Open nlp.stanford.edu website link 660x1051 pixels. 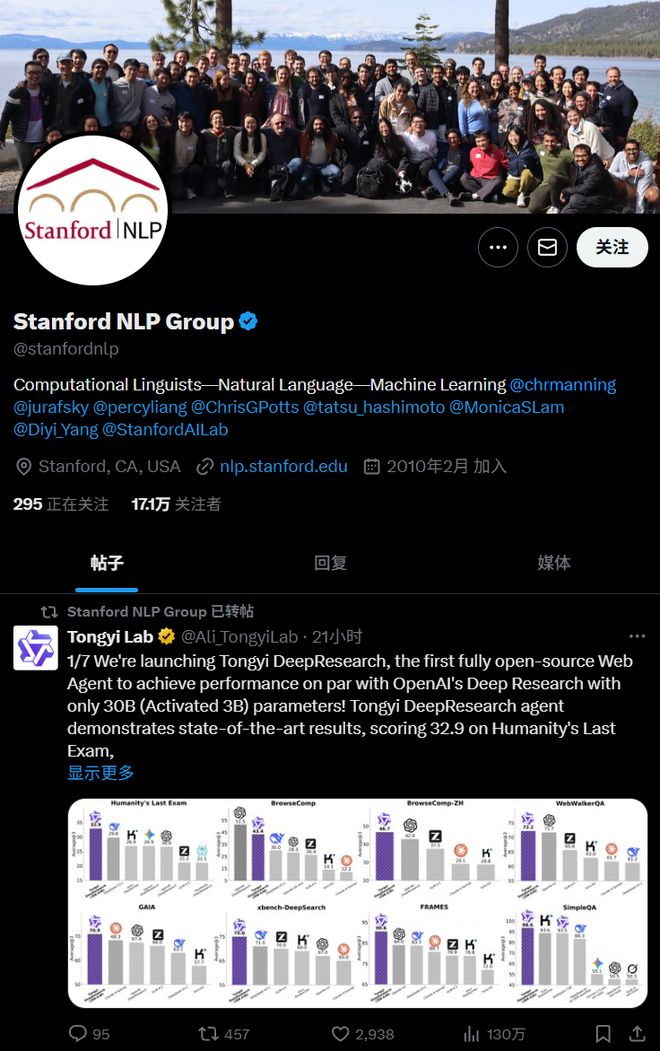point(283,466)
